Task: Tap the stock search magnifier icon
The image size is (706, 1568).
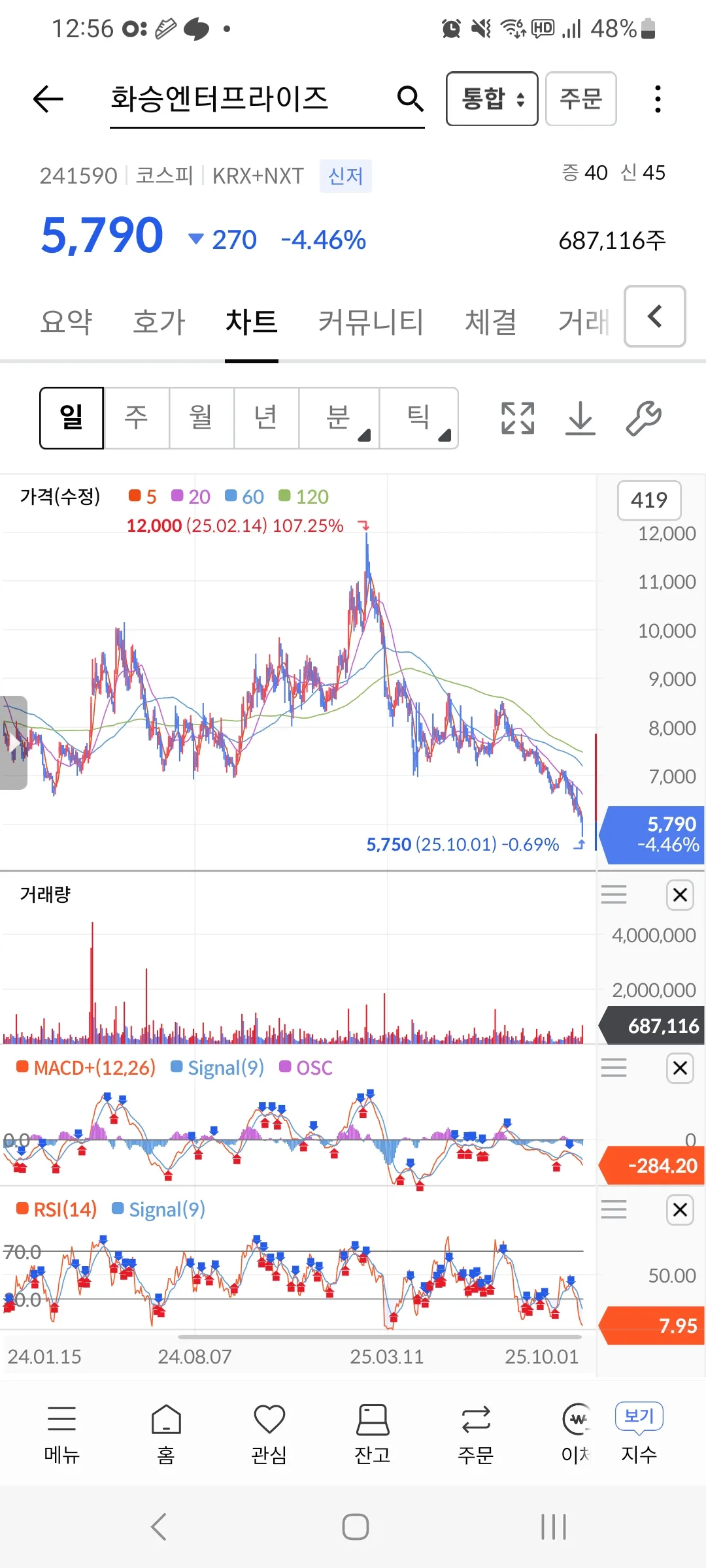Action: [411, 99]
